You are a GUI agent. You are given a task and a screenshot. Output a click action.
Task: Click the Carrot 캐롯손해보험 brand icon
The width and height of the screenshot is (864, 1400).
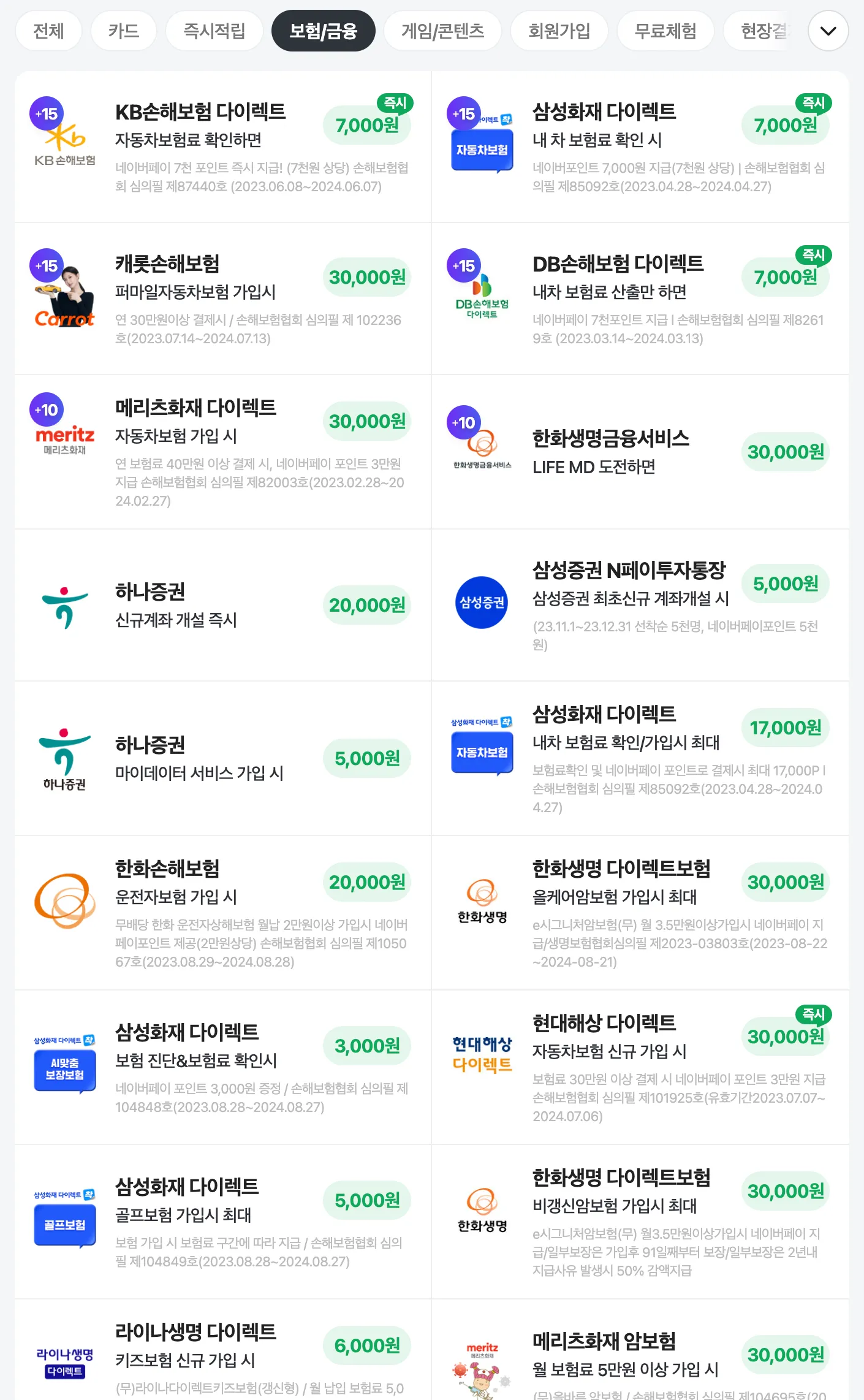63,288
